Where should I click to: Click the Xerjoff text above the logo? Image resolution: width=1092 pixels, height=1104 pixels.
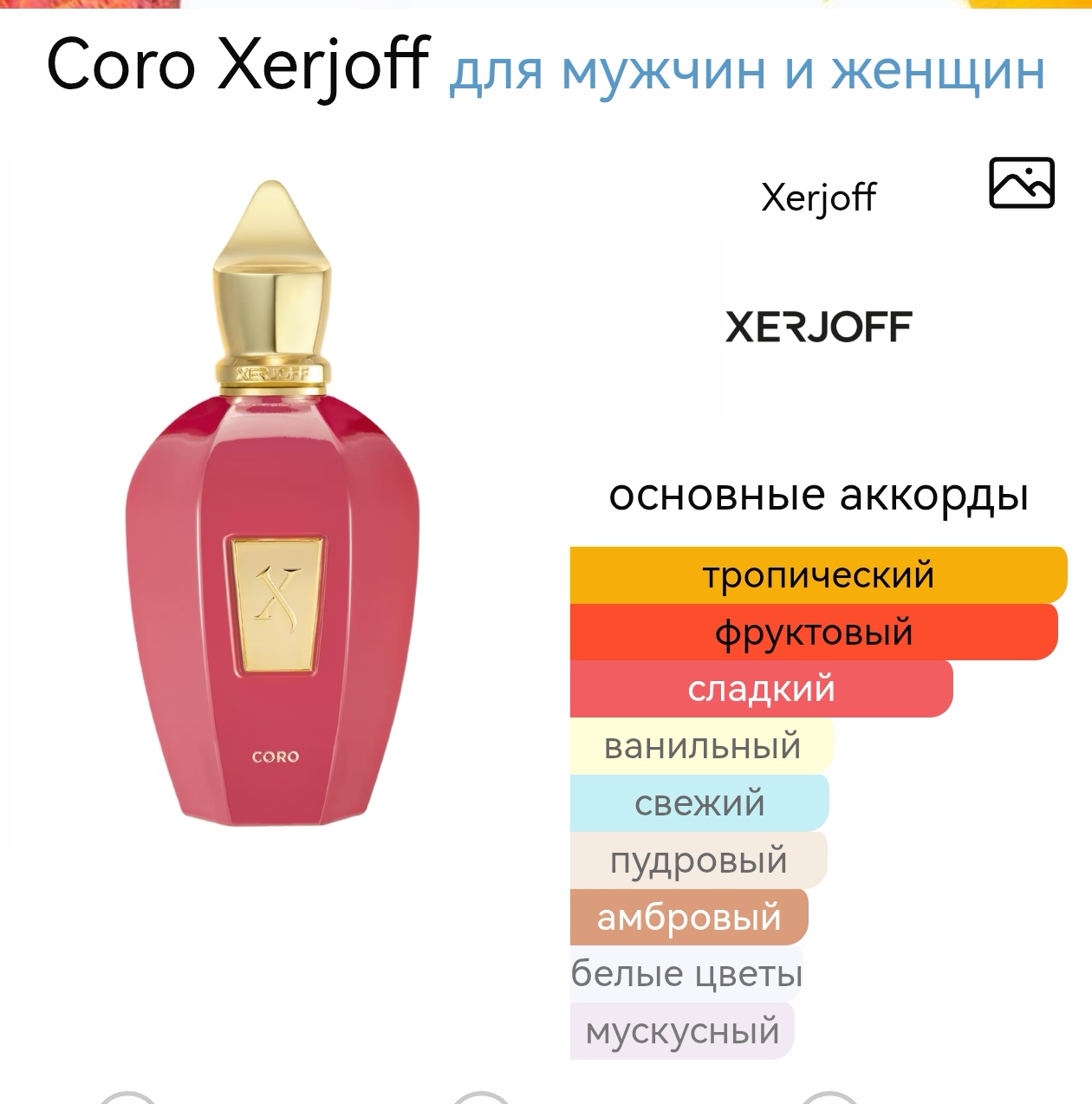[x=819, y=198]
